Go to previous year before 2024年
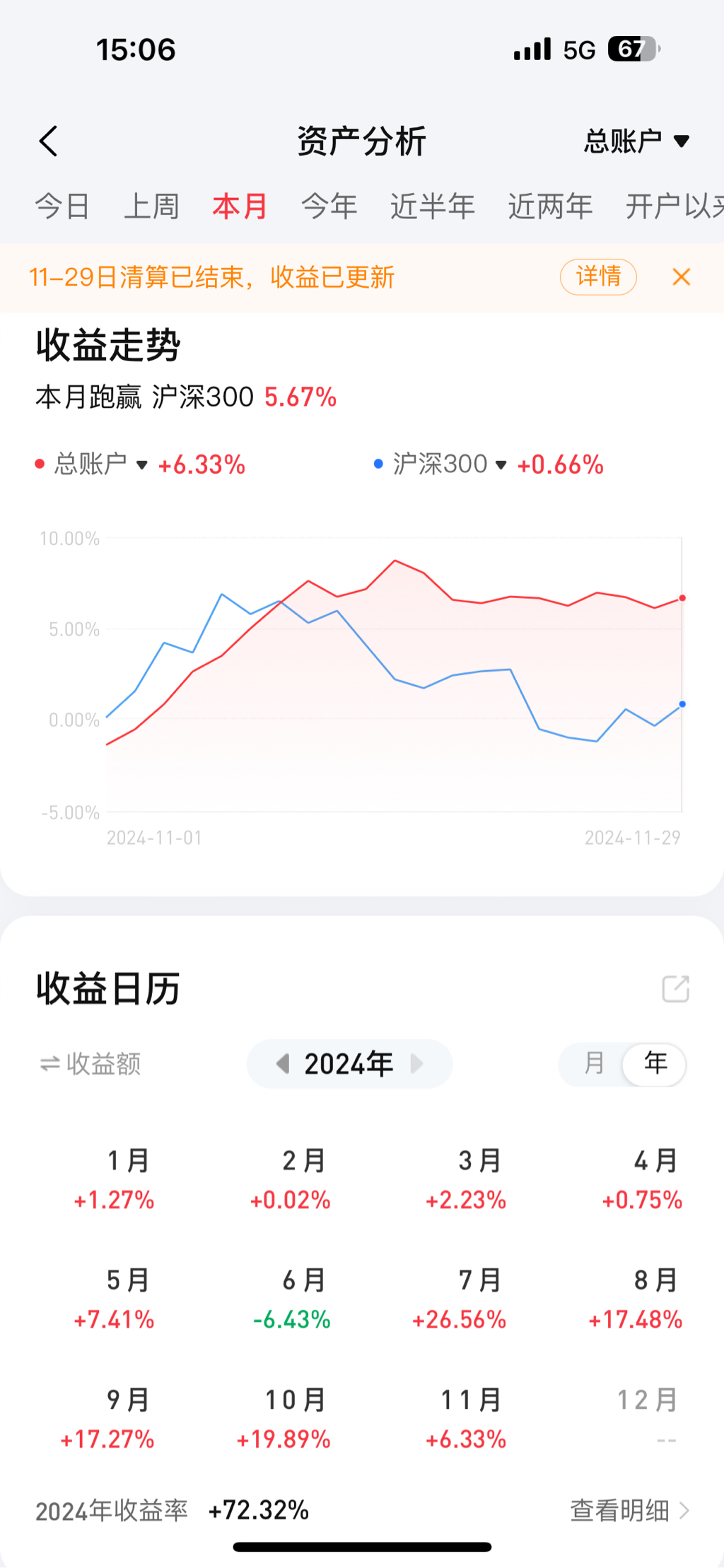 point(283,1064)
